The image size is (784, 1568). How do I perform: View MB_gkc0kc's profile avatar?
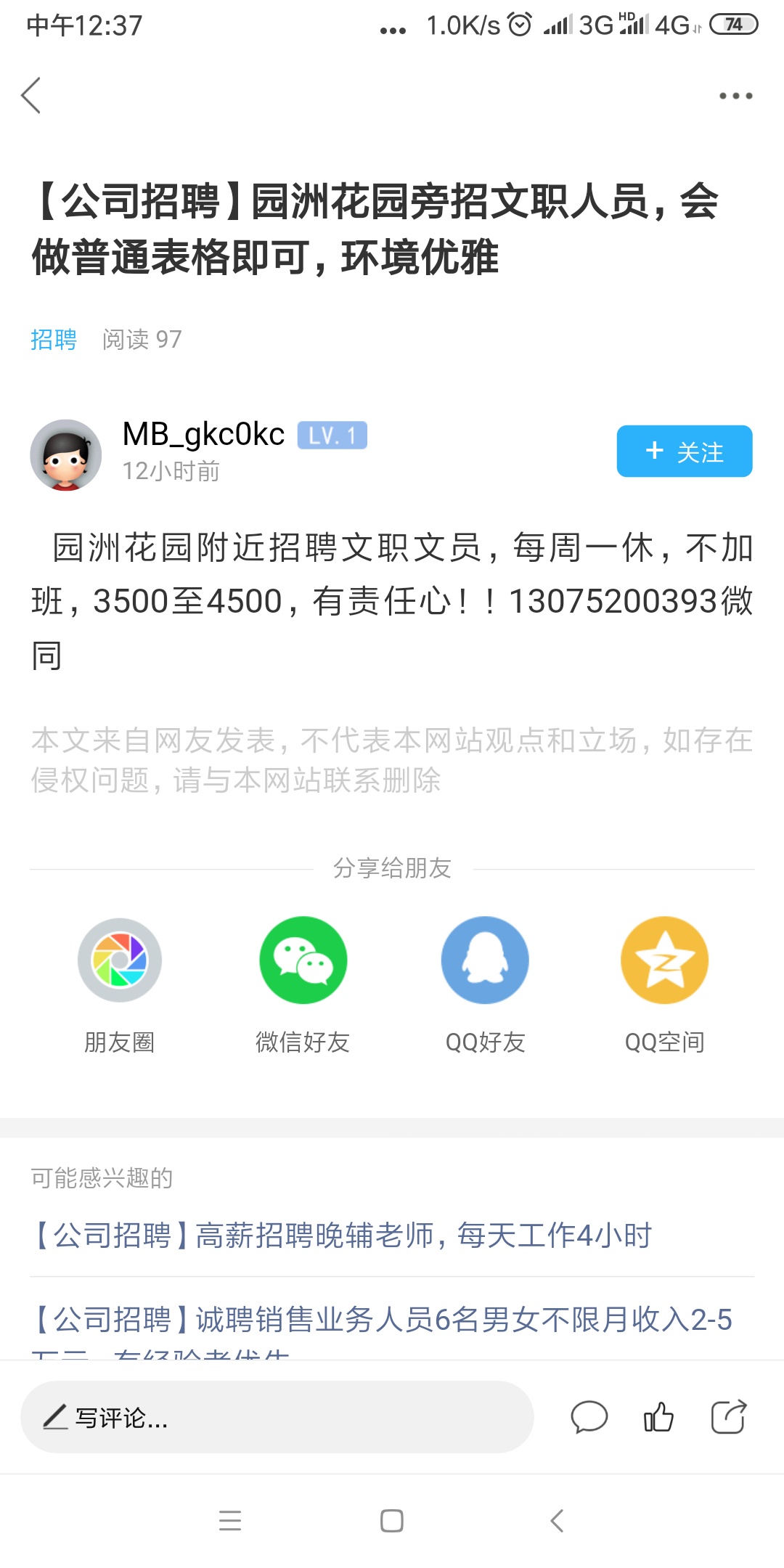(x=65, y=454)
